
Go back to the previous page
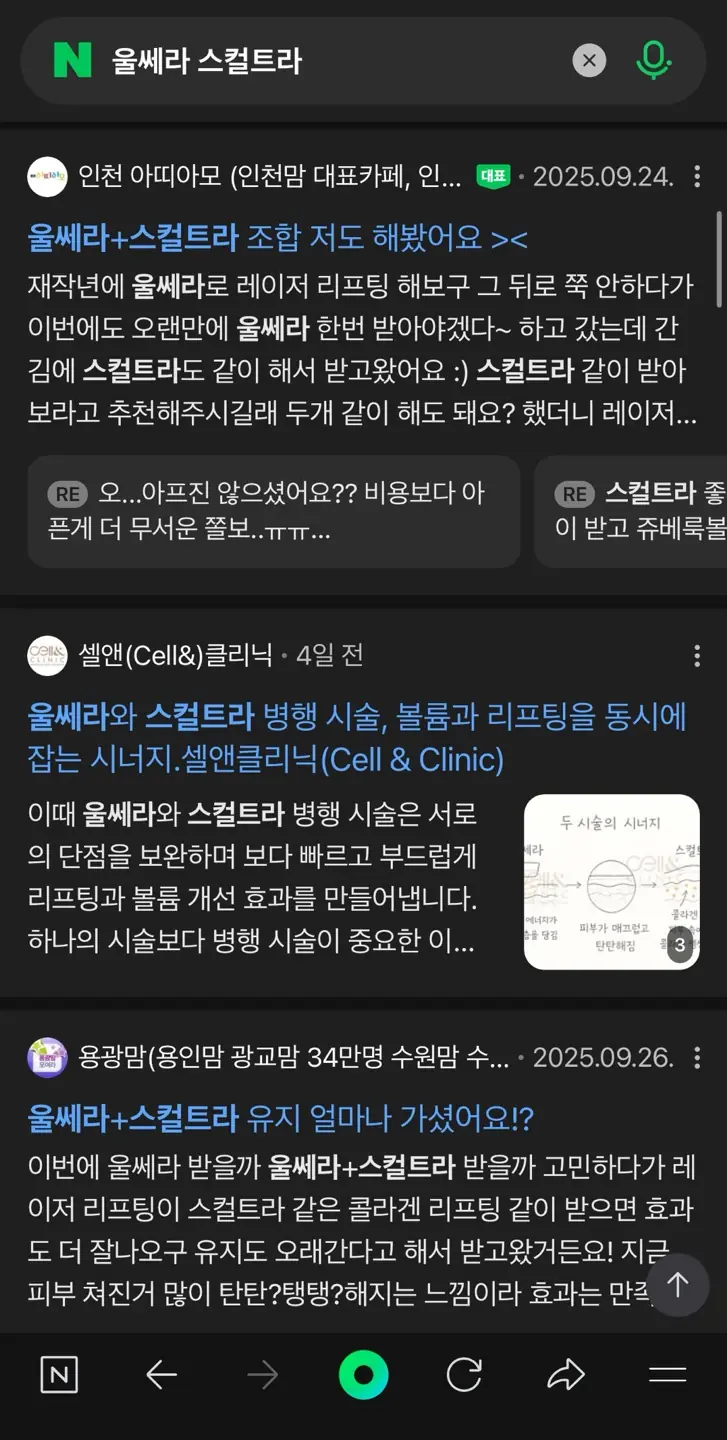click(161, 1376)
